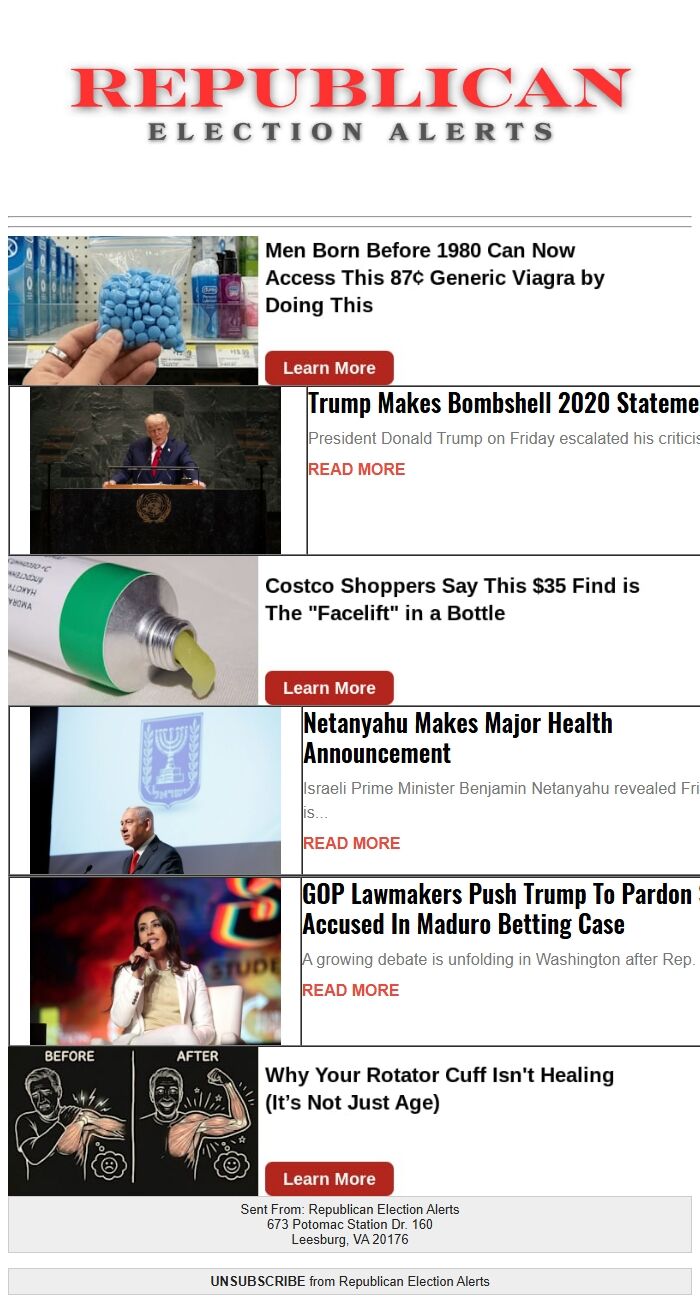Open the Netanyahu article photo
This screenshot has height=1304, width=700.
[x=155, y=790]
